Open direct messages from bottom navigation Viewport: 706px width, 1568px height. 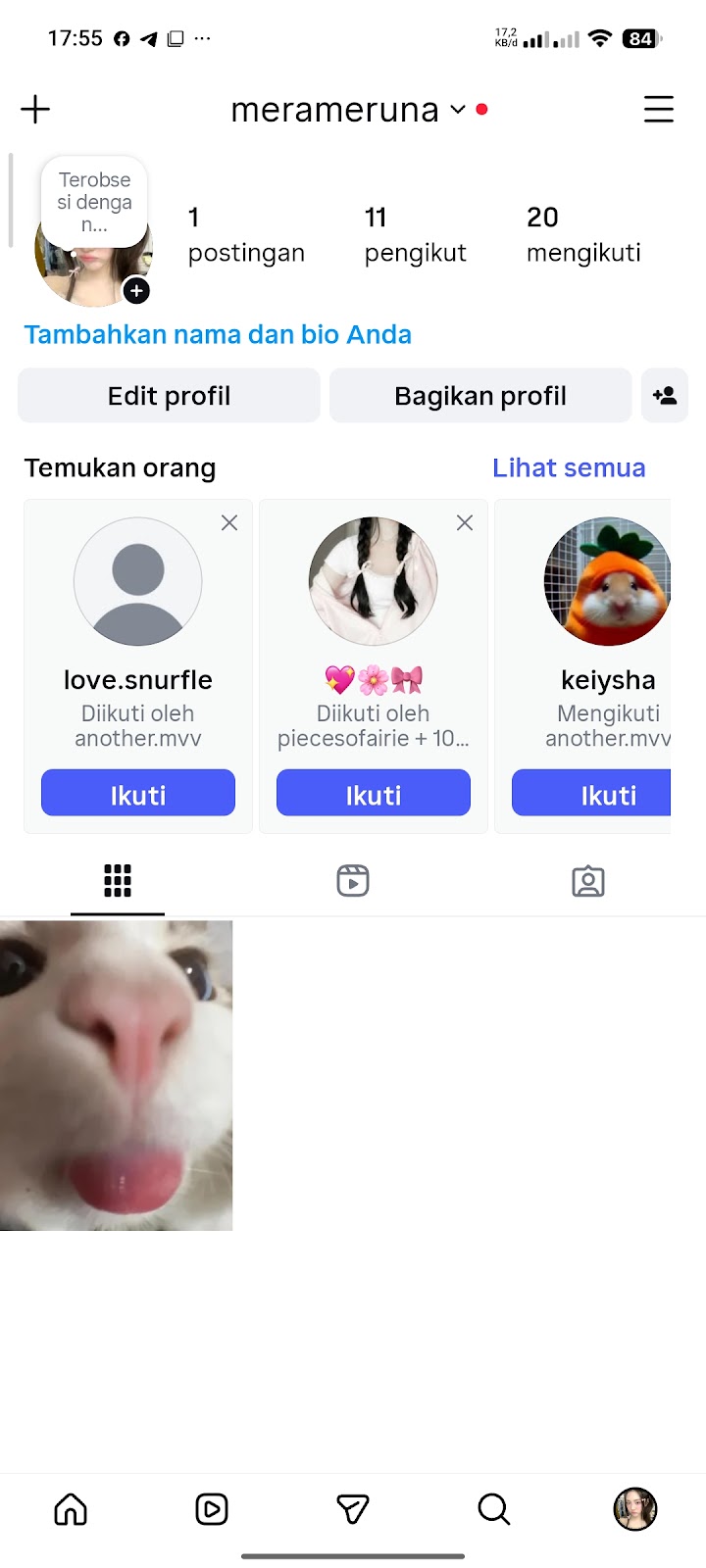(353, 1509)
